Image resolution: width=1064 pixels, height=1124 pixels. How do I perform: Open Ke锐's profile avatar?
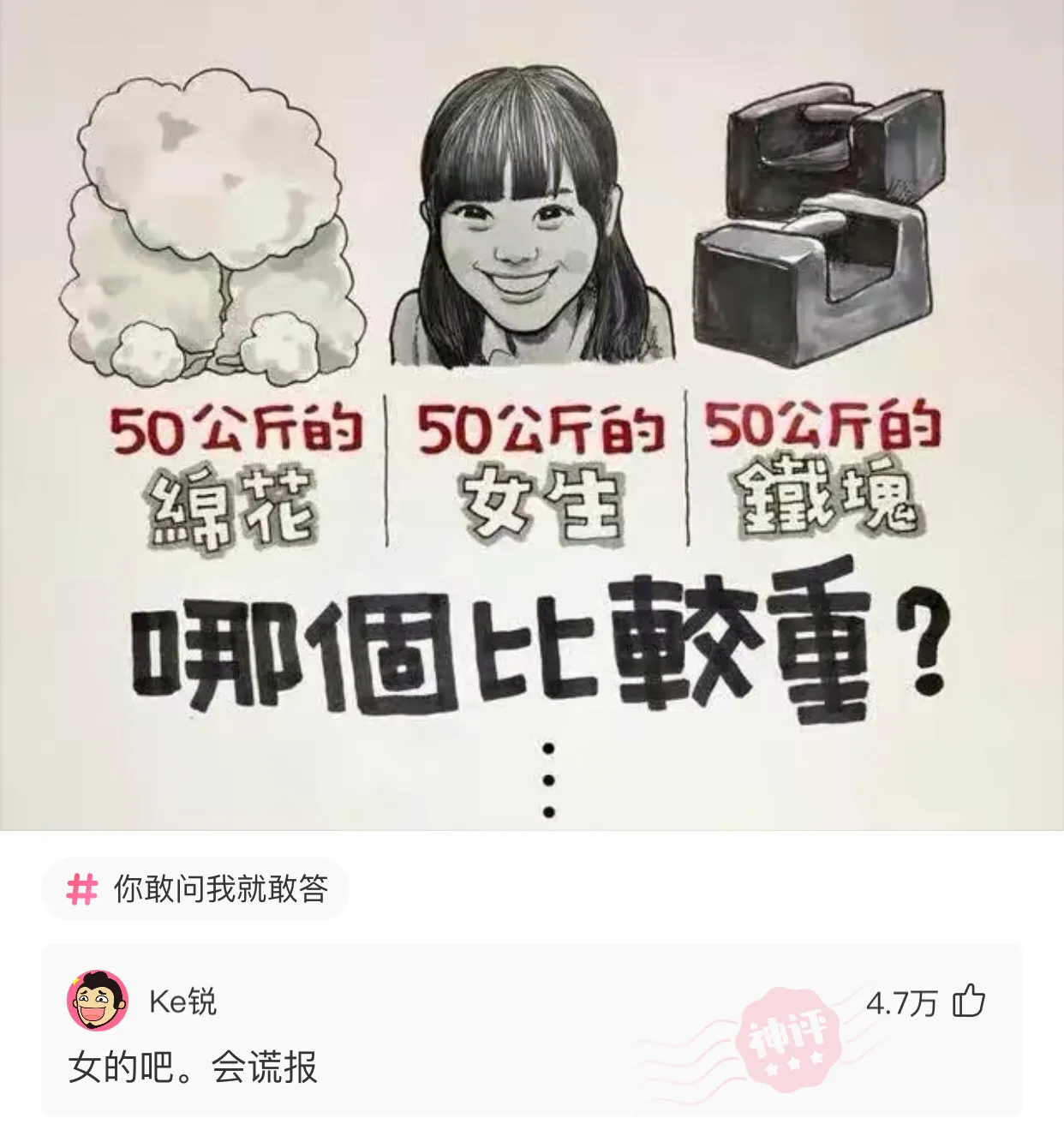click(98, 1001)
